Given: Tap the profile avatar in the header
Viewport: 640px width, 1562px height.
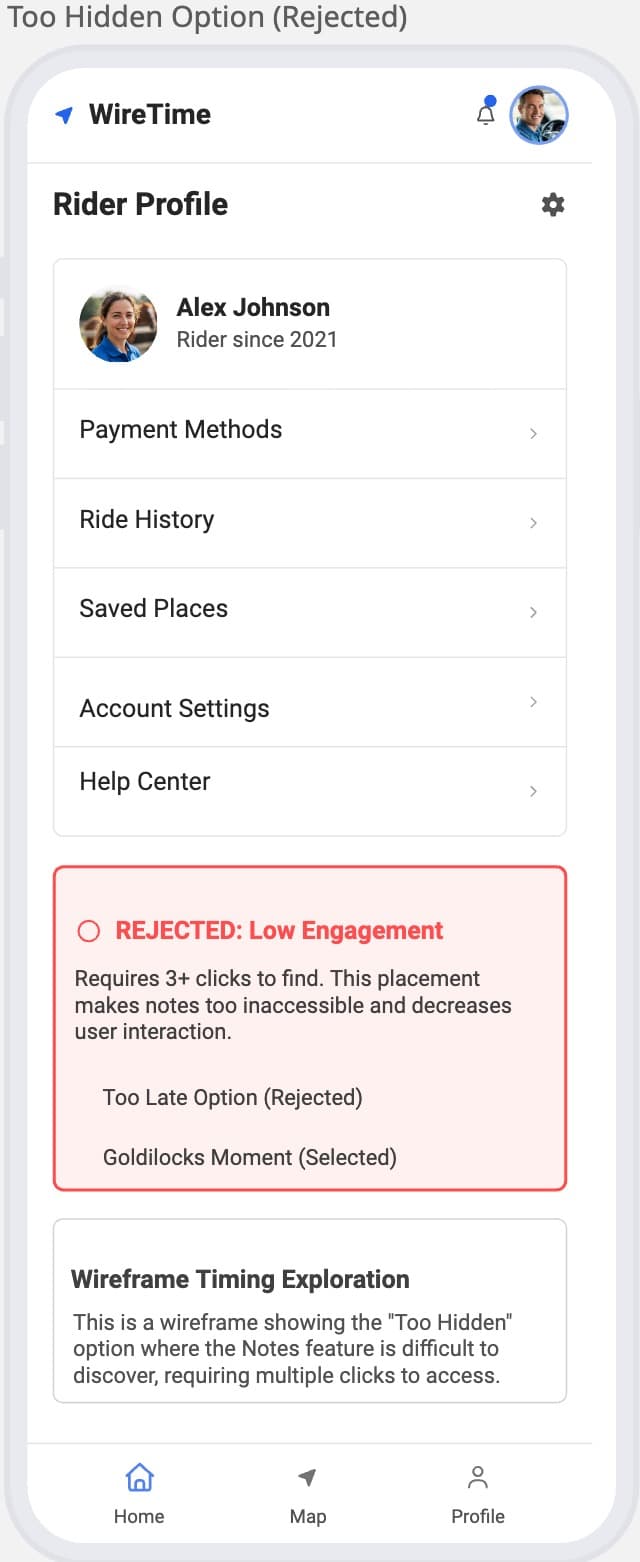Looking at the screenshot, I should 539,115.
